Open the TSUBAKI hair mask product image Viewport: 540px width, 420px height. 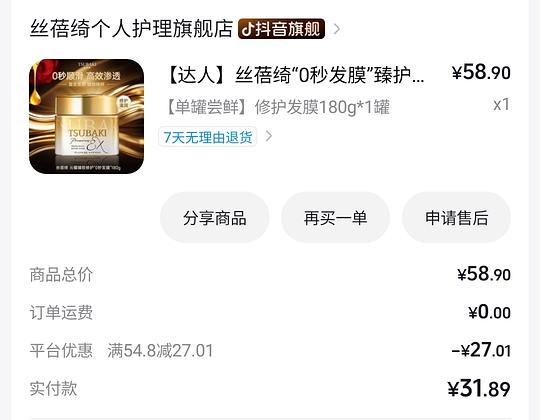[86, 116]
